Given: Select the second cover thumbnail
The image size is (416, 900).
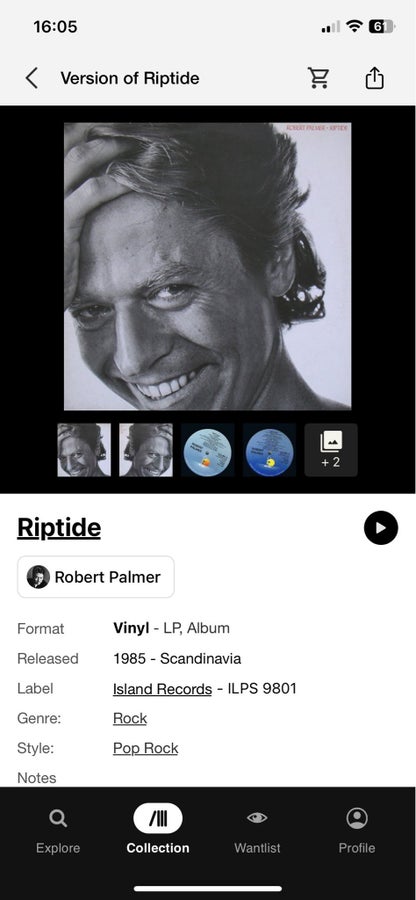Looking at the screenshot, I should 146,450.
